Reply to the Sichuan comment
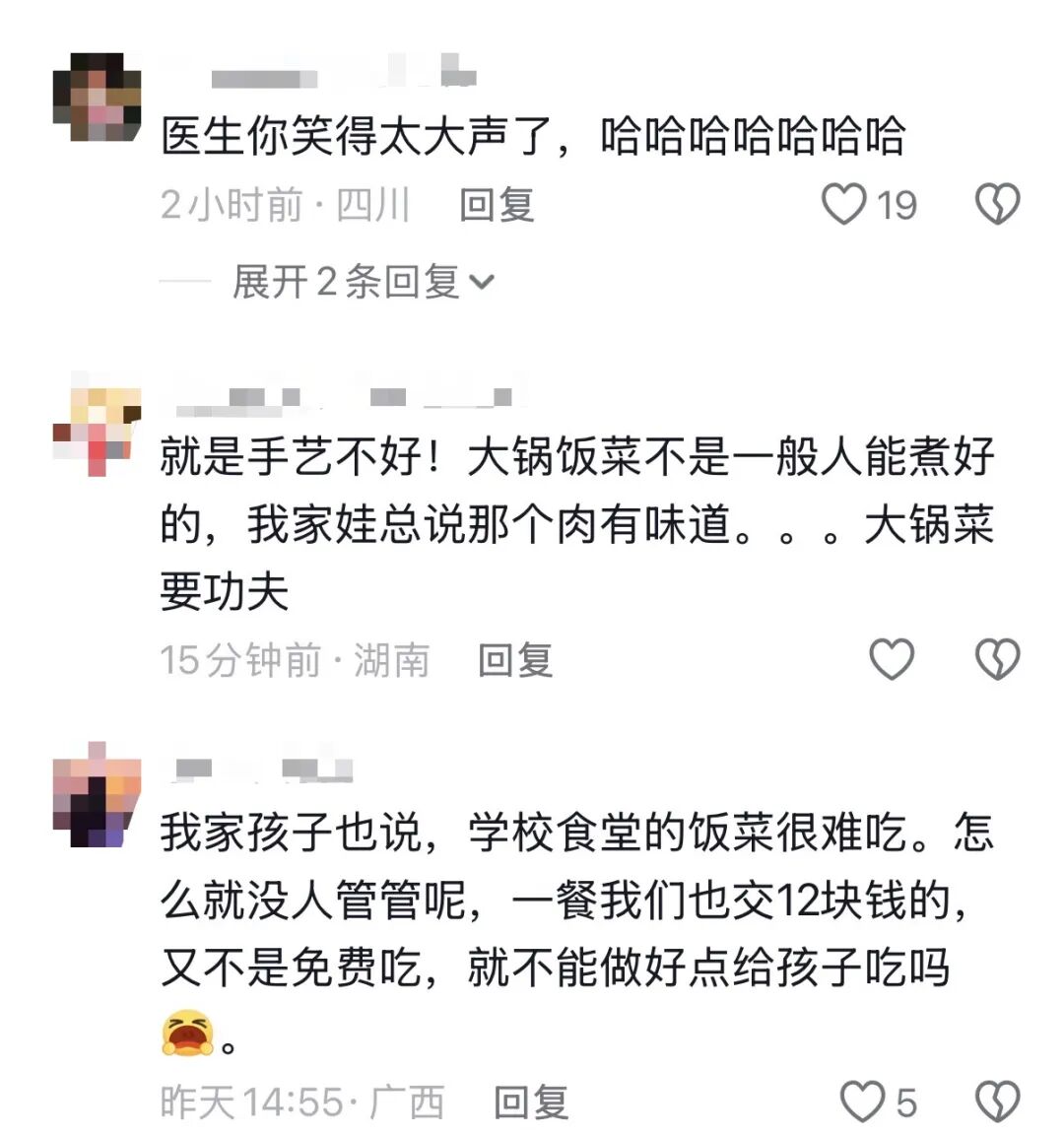 click(x=497, y=205)
